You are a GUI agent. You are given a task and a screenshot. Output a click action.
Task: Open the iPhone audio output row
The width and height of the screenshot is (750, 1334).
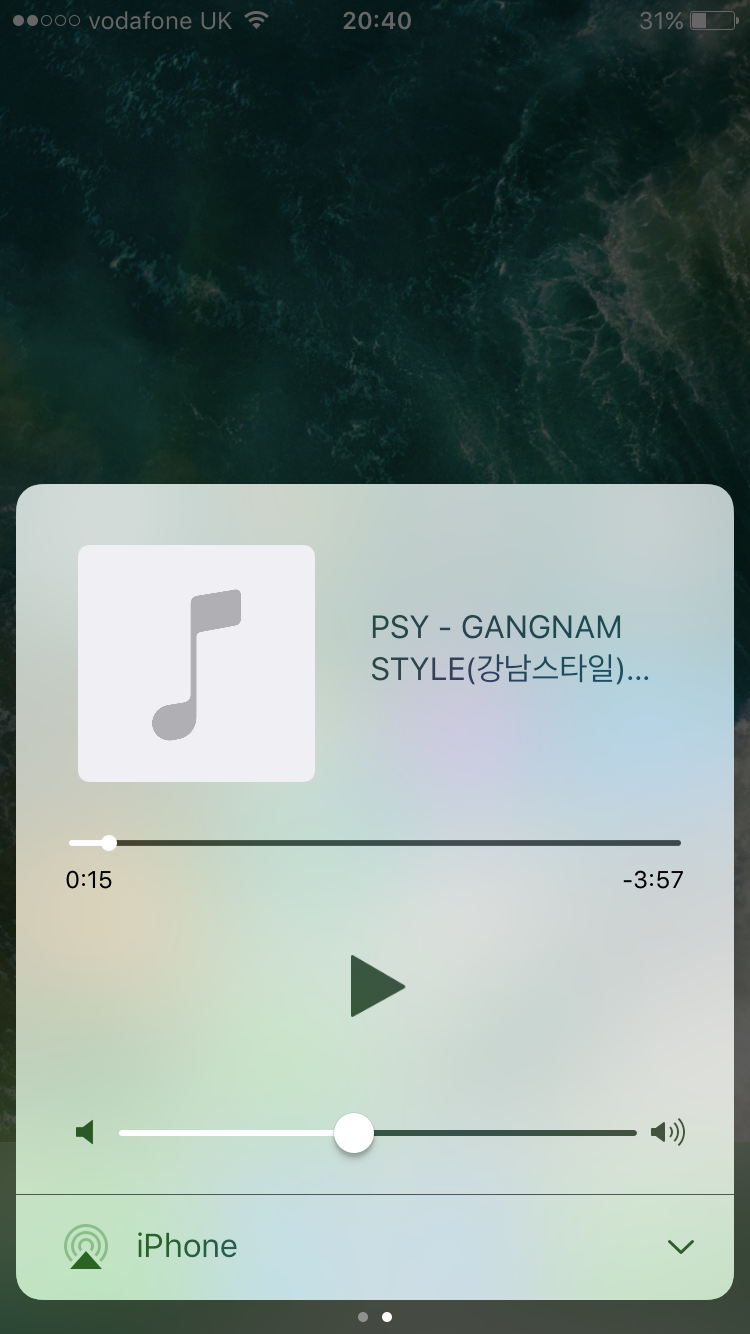coord(187,1246)
